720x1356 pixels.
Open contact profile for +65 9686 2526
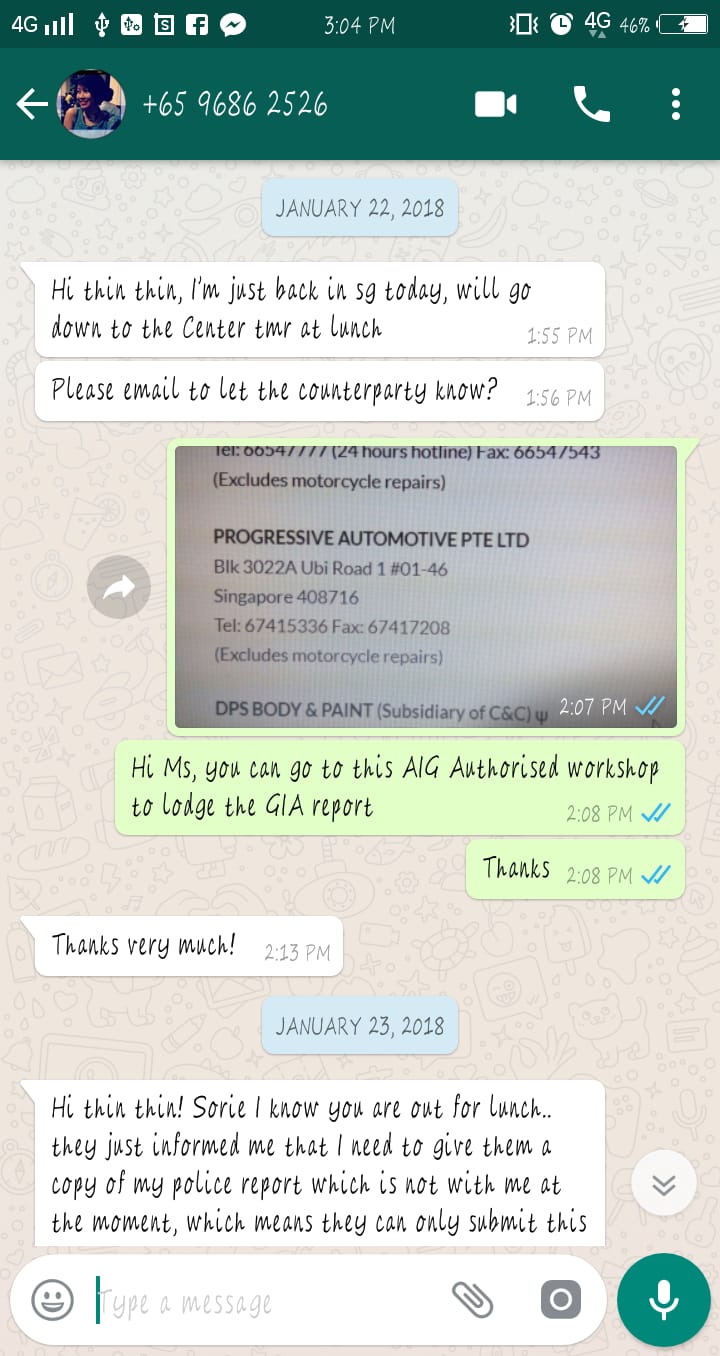pyautogui.click(x=235, y=104)
